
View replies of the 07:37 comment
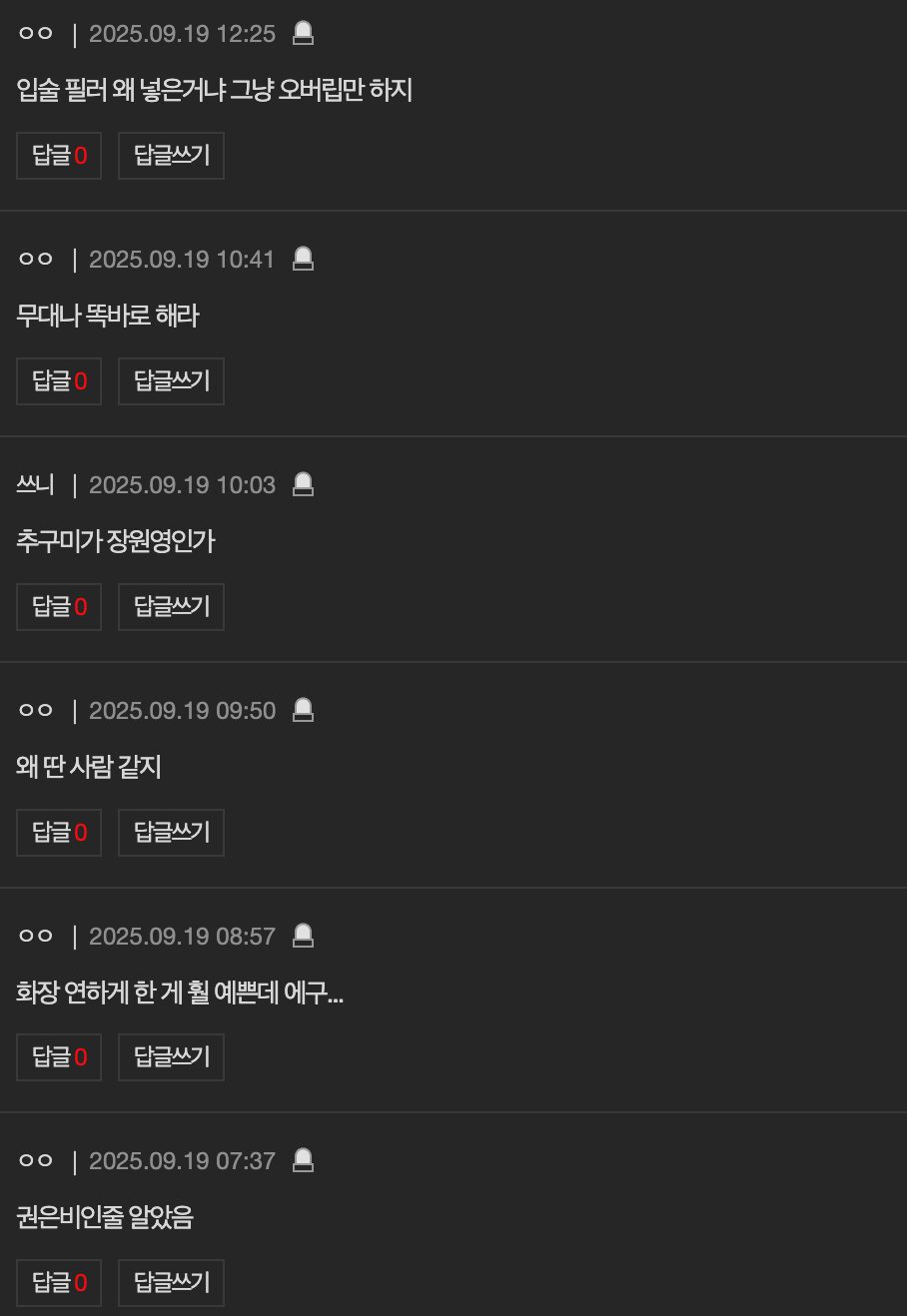[x=59, y=1283]
